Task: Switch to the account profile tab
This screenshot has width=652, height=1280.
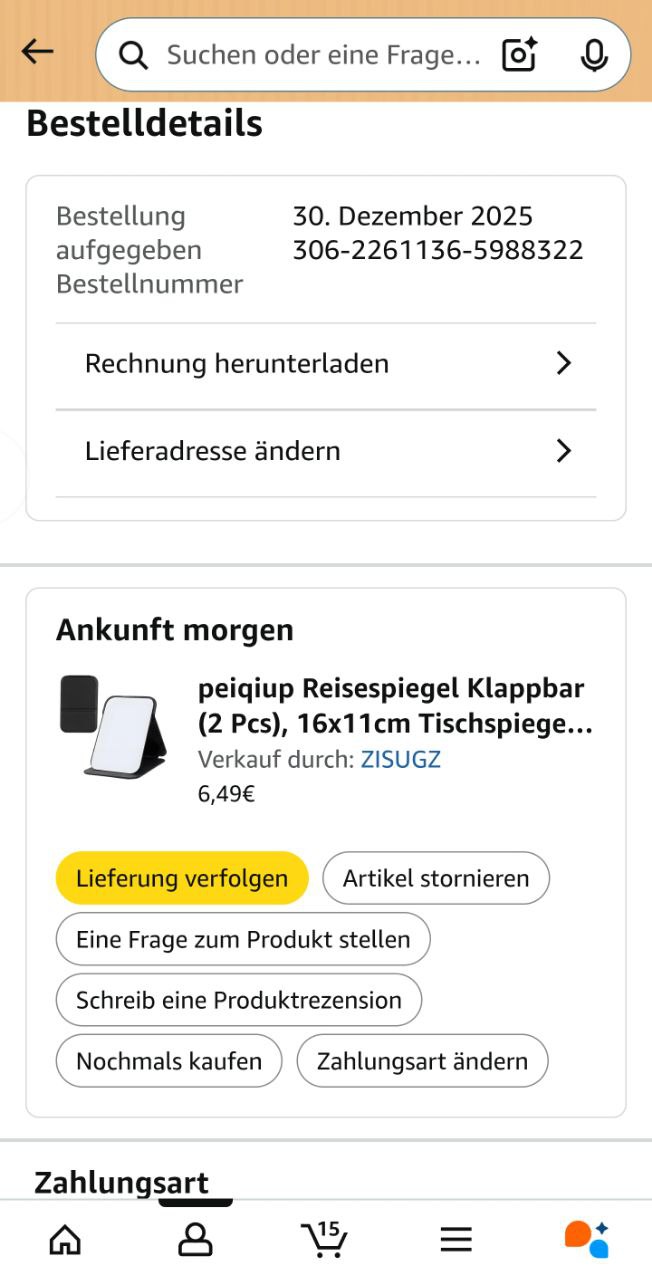Action: [195, 1239]
